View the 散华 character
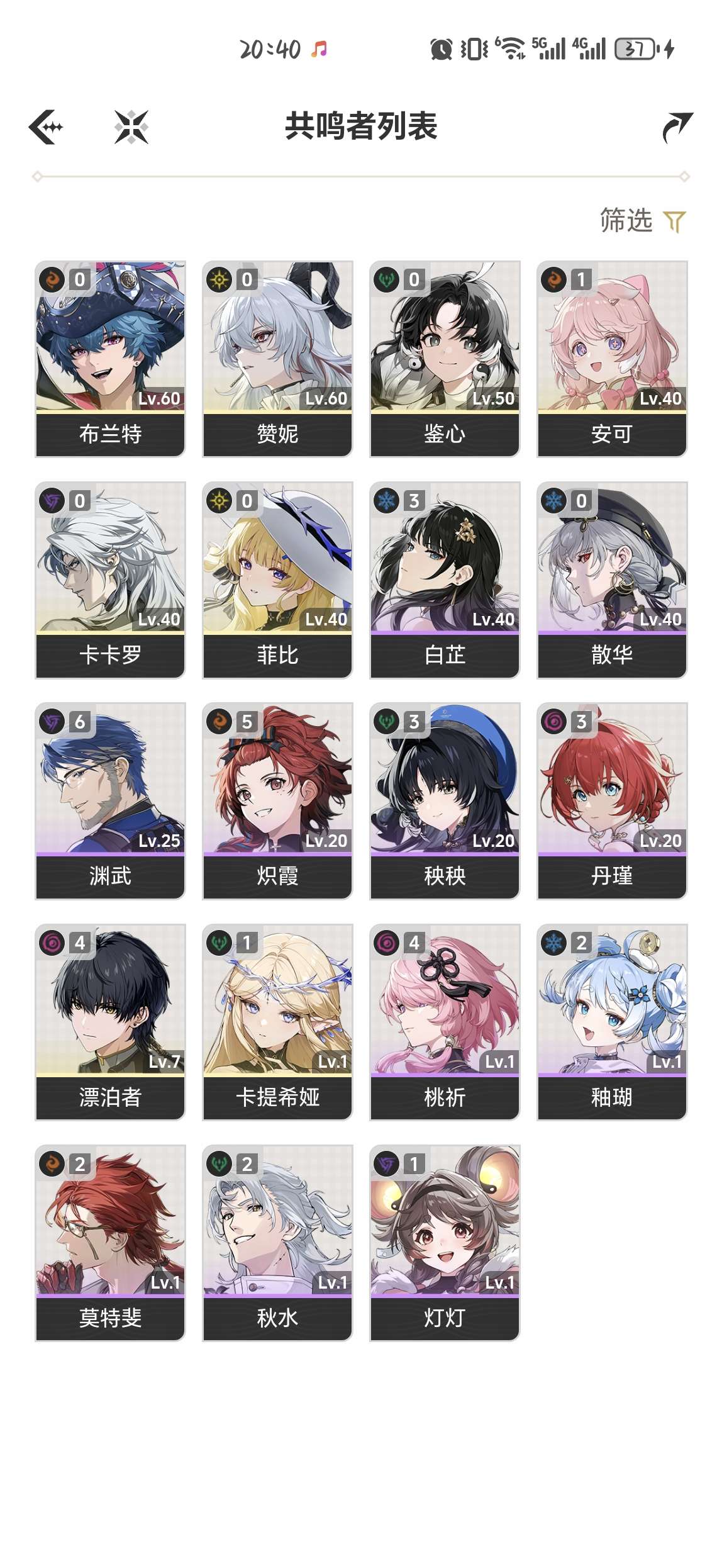 (x=612, y=580)
